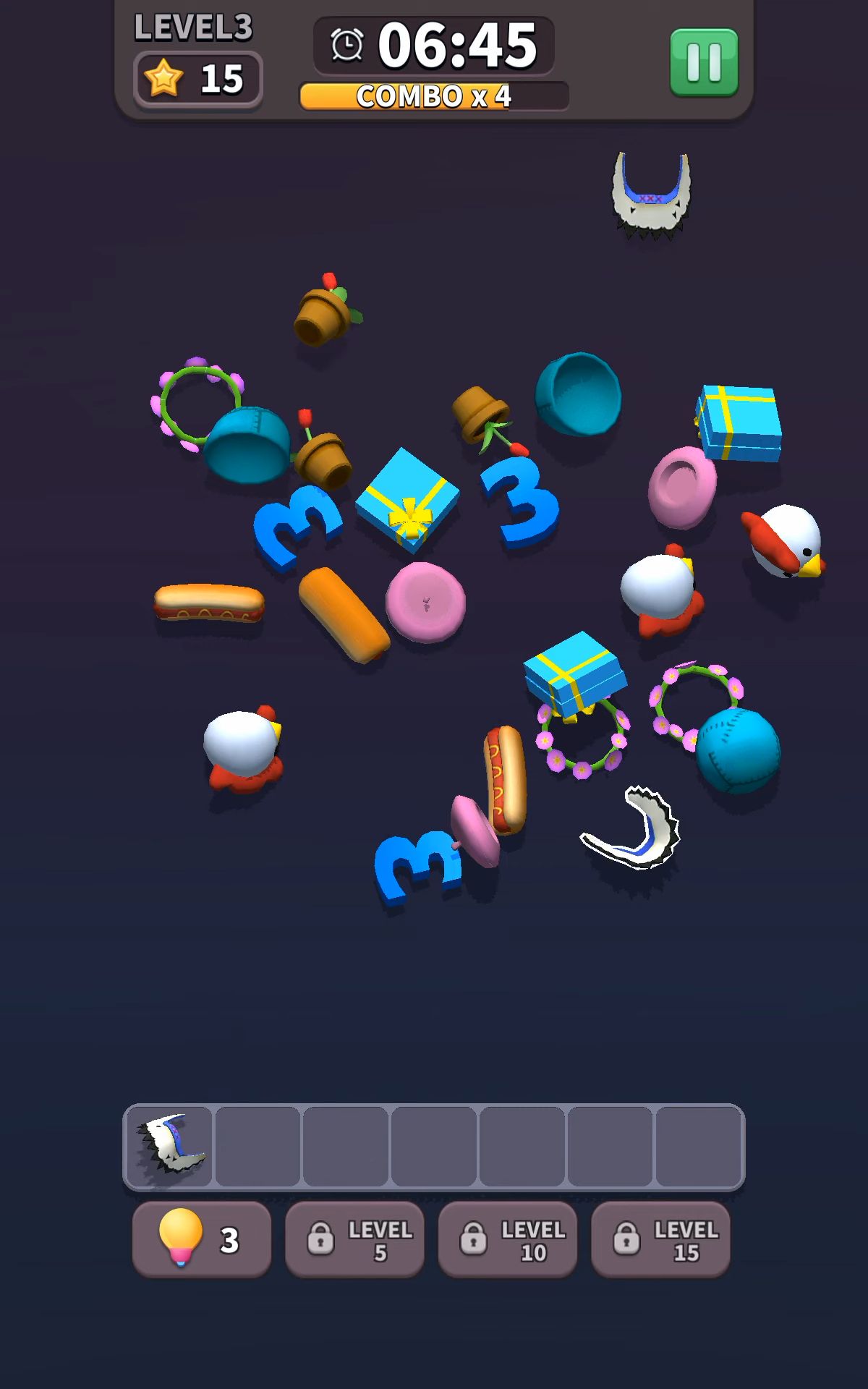
Task: Pick the lone flower pot above the wreath
Action: (327, 310)
